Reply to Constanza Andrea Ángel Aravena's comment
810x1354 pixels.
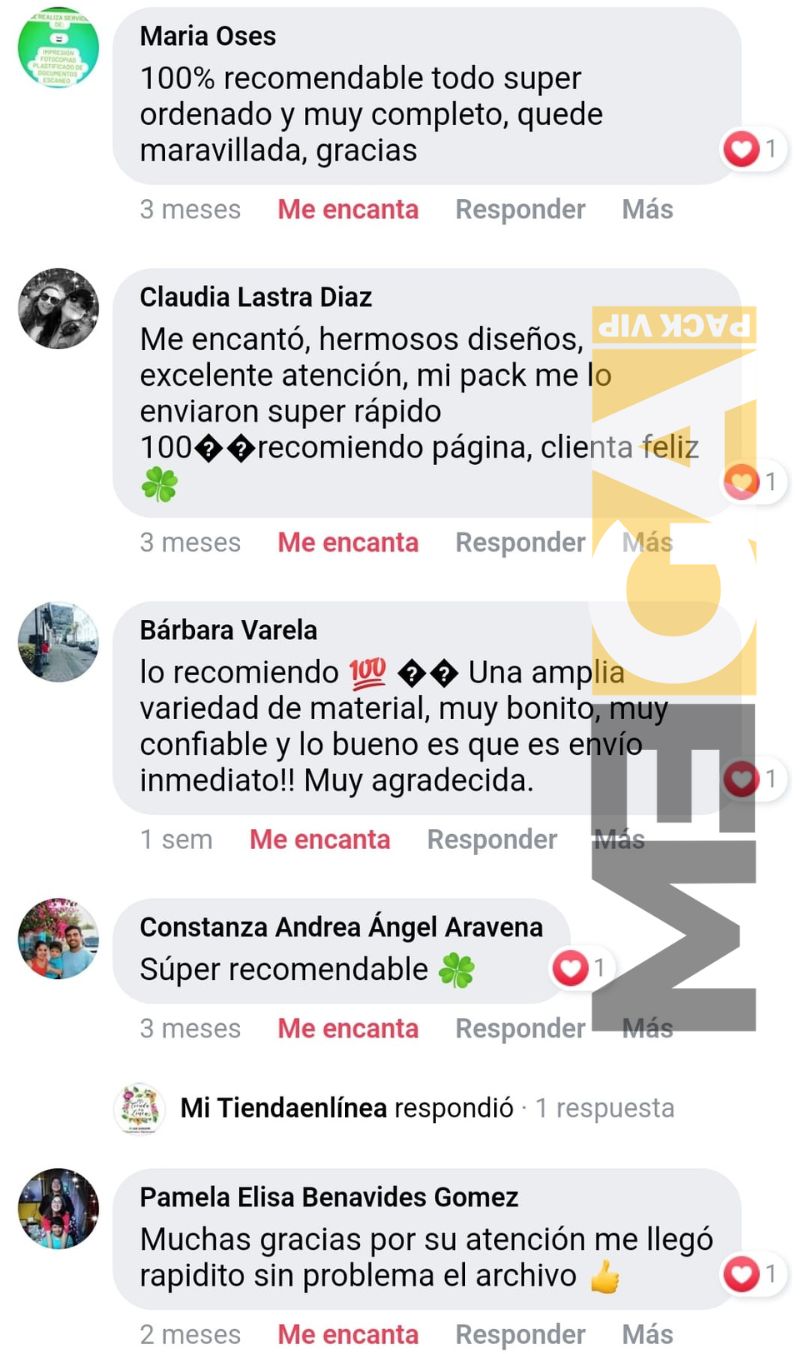tap(520, 1028)
